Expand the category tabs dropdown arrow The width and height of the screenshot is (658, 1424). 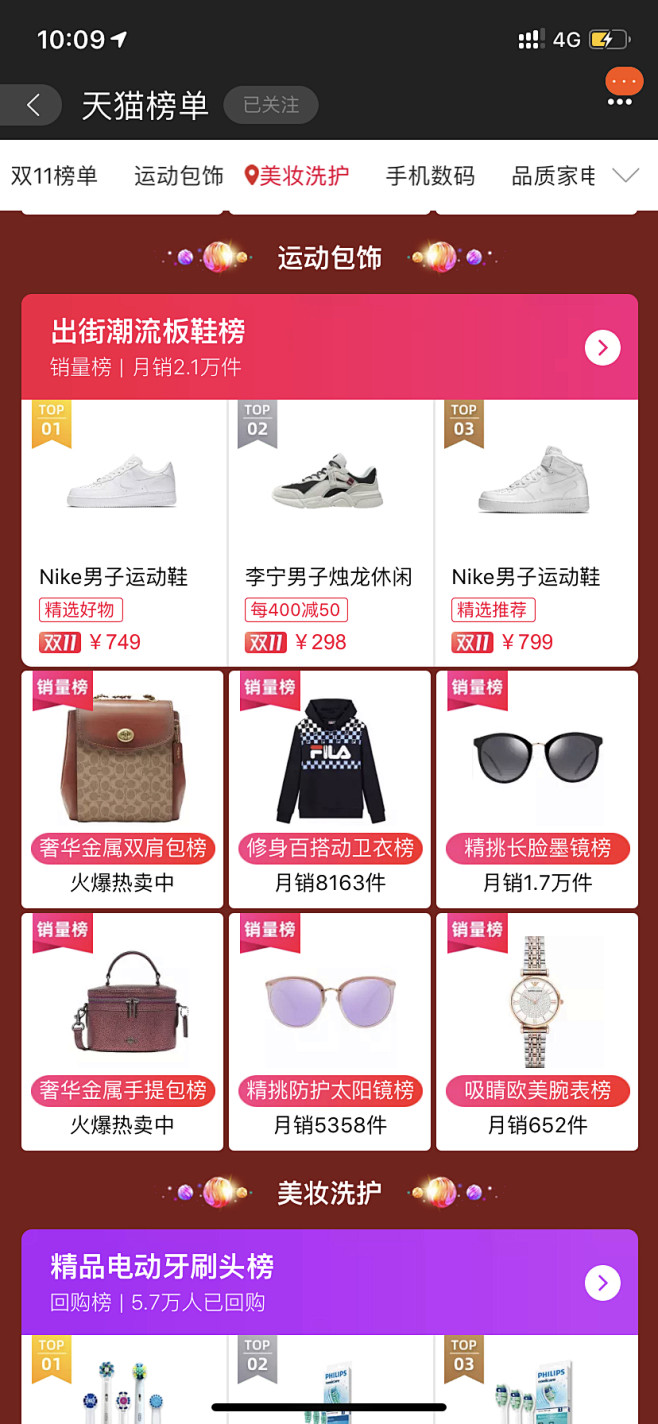pos(626,176)
